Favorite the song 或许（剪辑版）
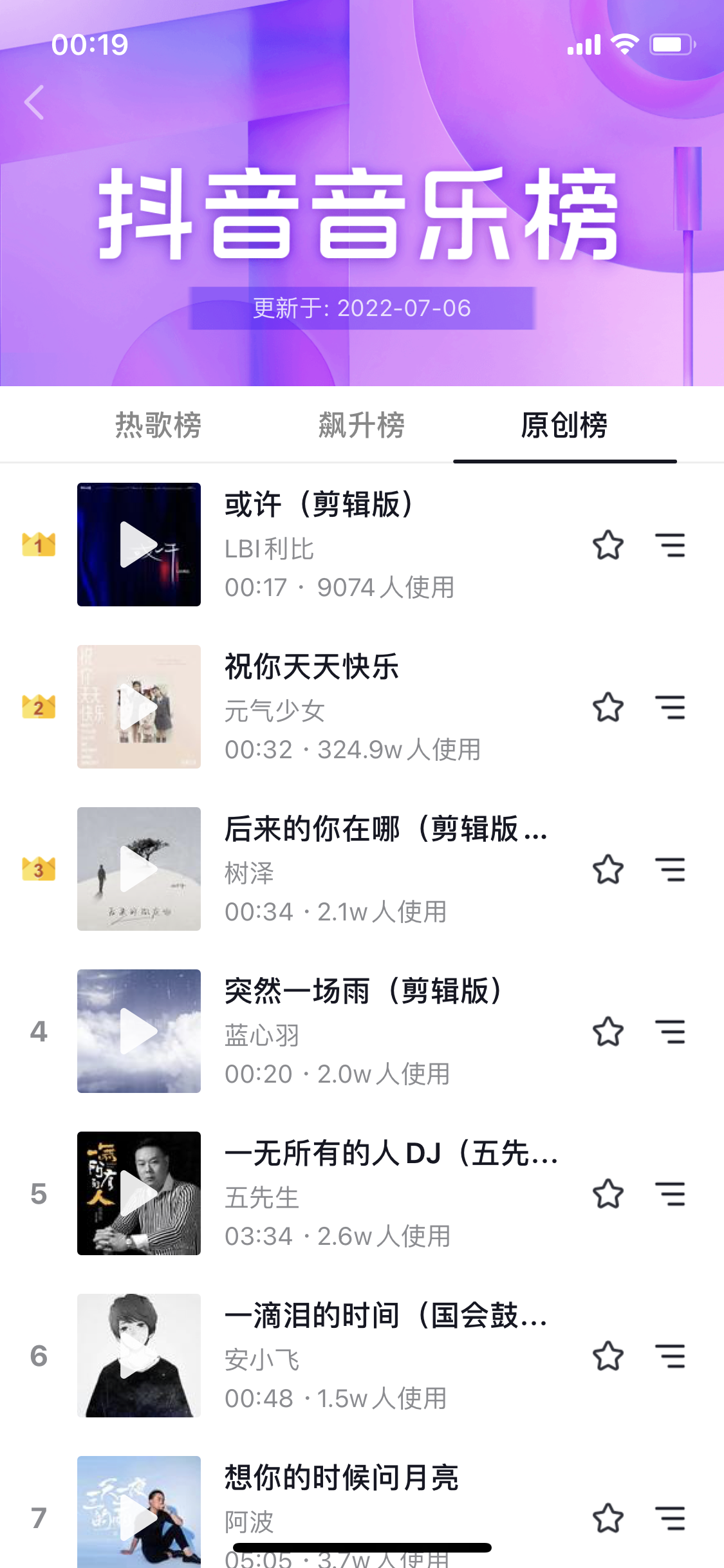Image resolution: width=724 pixels, height=1568 pixels. [608, 545]
